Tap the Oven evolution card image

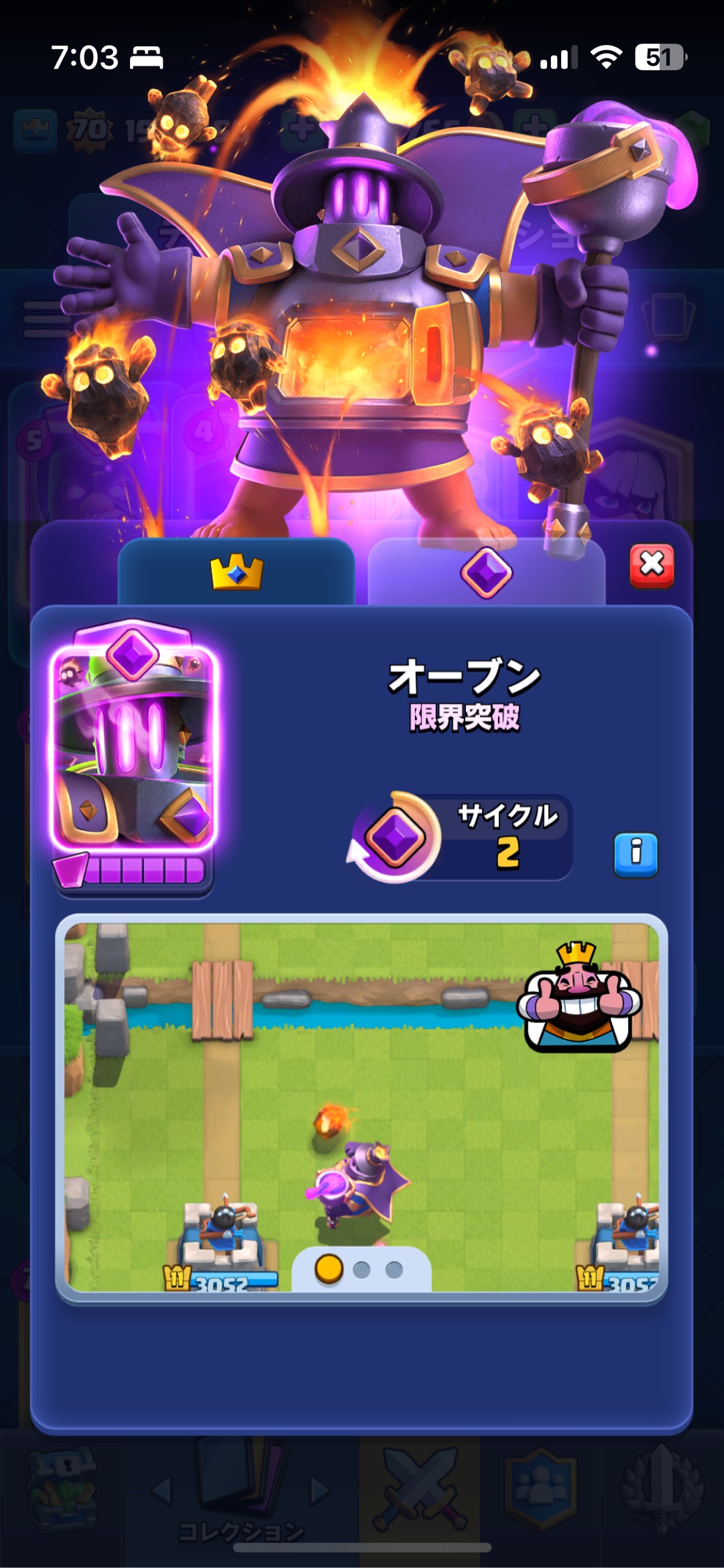tap(133, 747)
